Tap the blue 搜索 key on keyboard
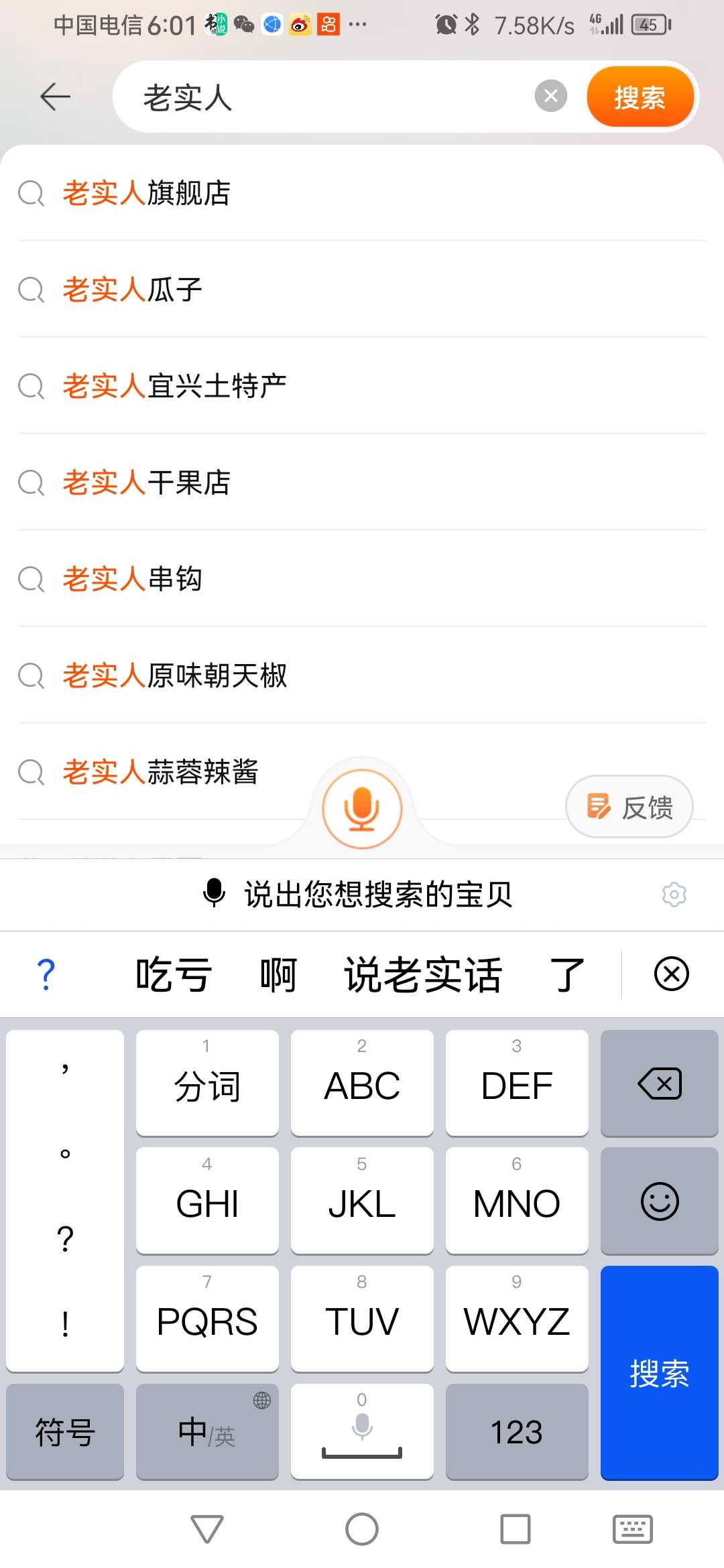724x1568 pixels. click(660, 1373)
